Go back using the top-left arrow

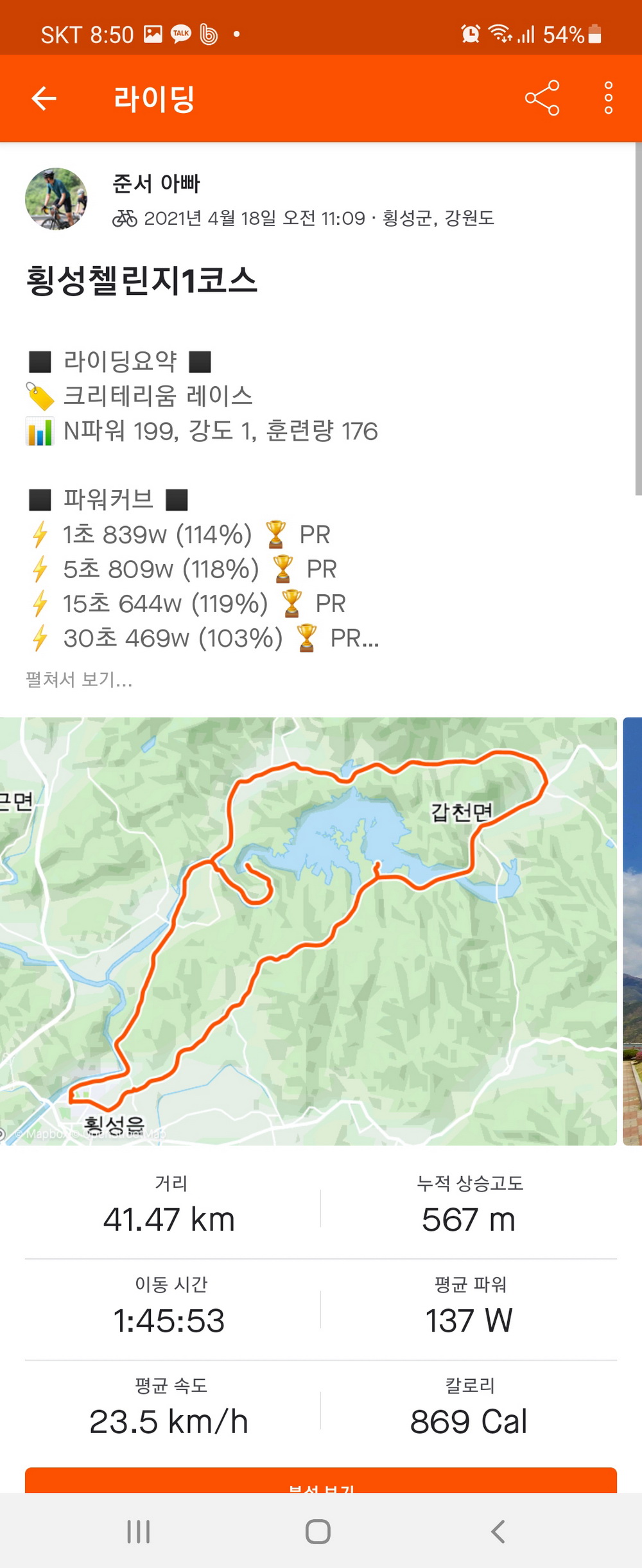pyautogui.click(x=44, y=98)
